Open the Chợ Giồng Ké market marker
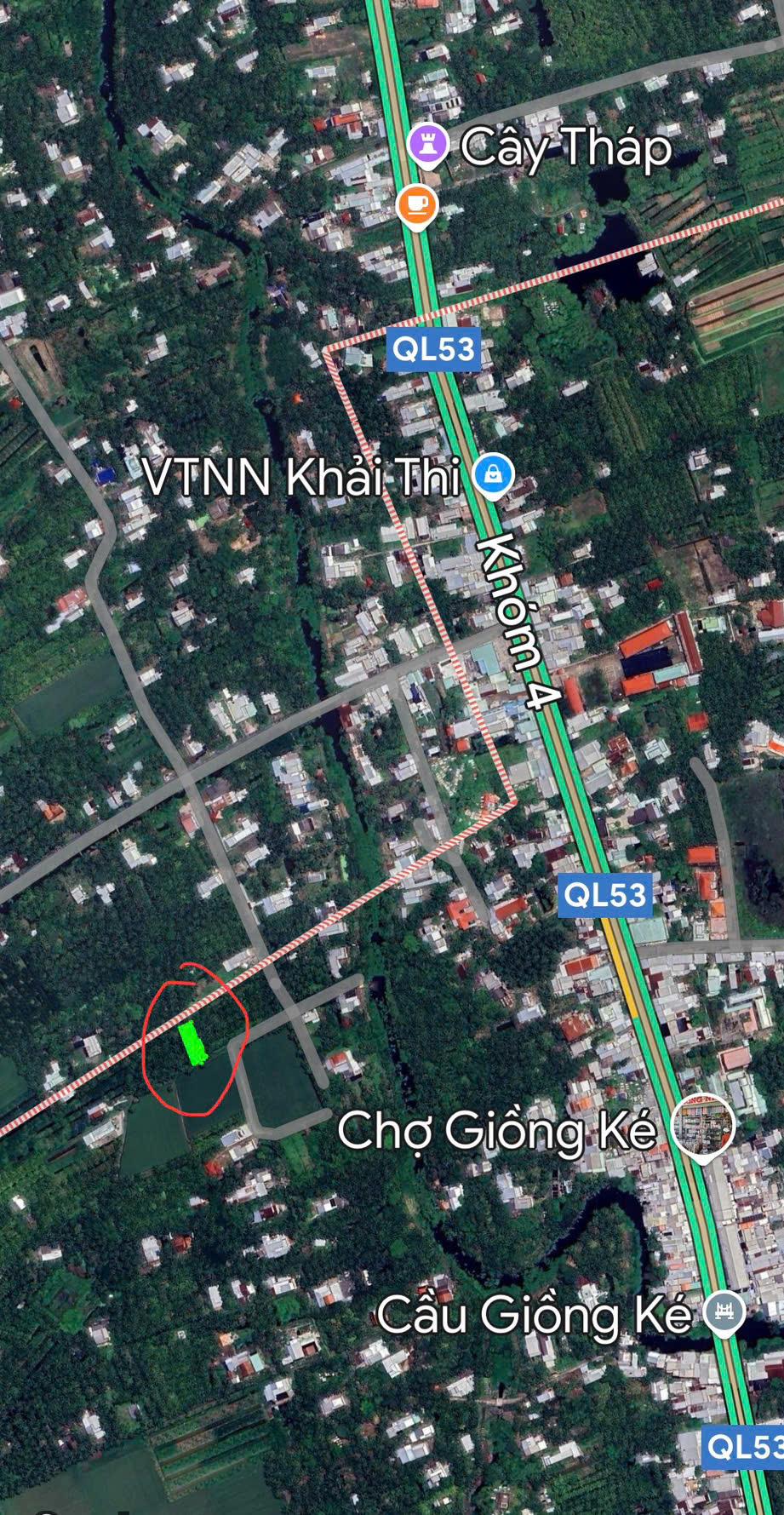784x1515 pixels. tap(702, 1128)
